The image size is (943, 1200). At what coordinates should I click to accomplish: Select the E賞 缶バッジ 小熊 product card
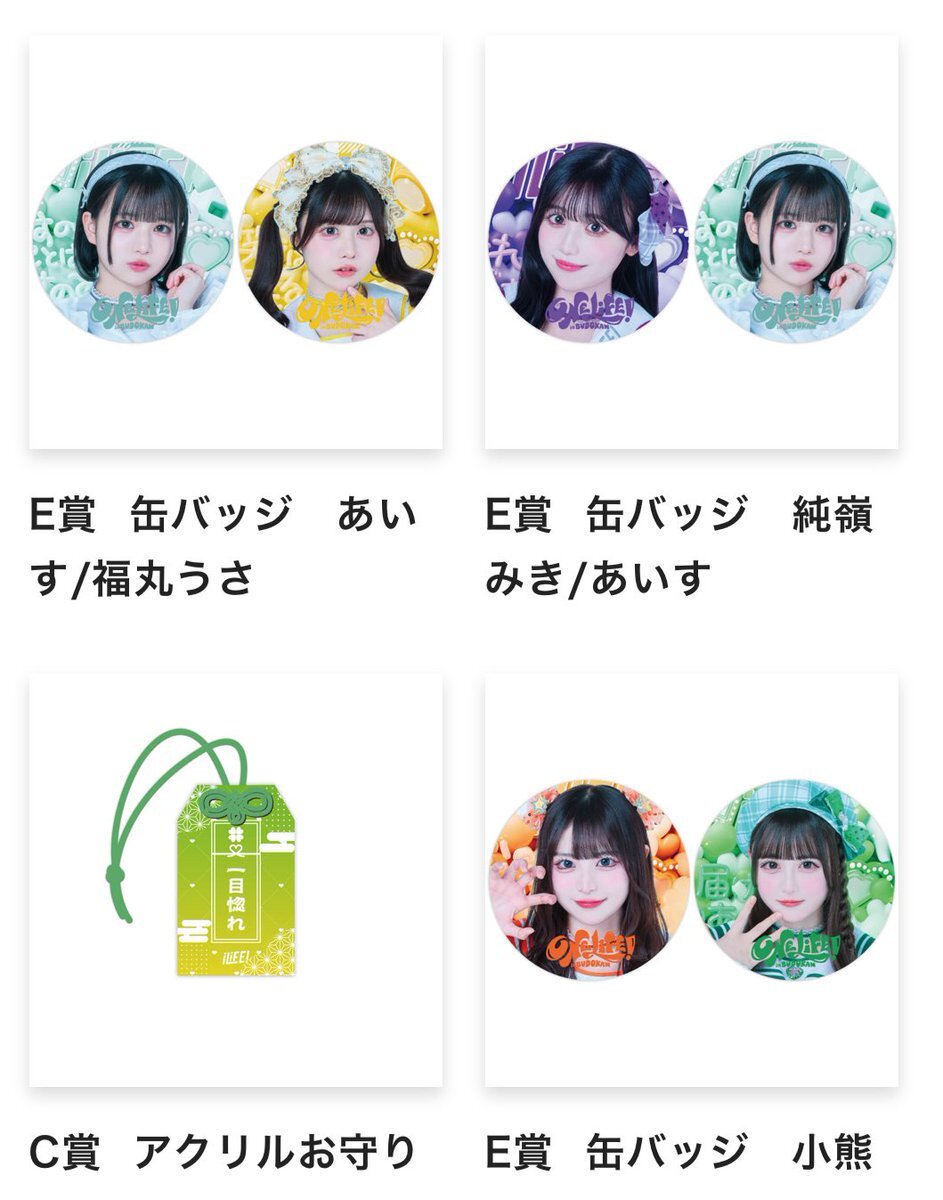tap(691, 880)
